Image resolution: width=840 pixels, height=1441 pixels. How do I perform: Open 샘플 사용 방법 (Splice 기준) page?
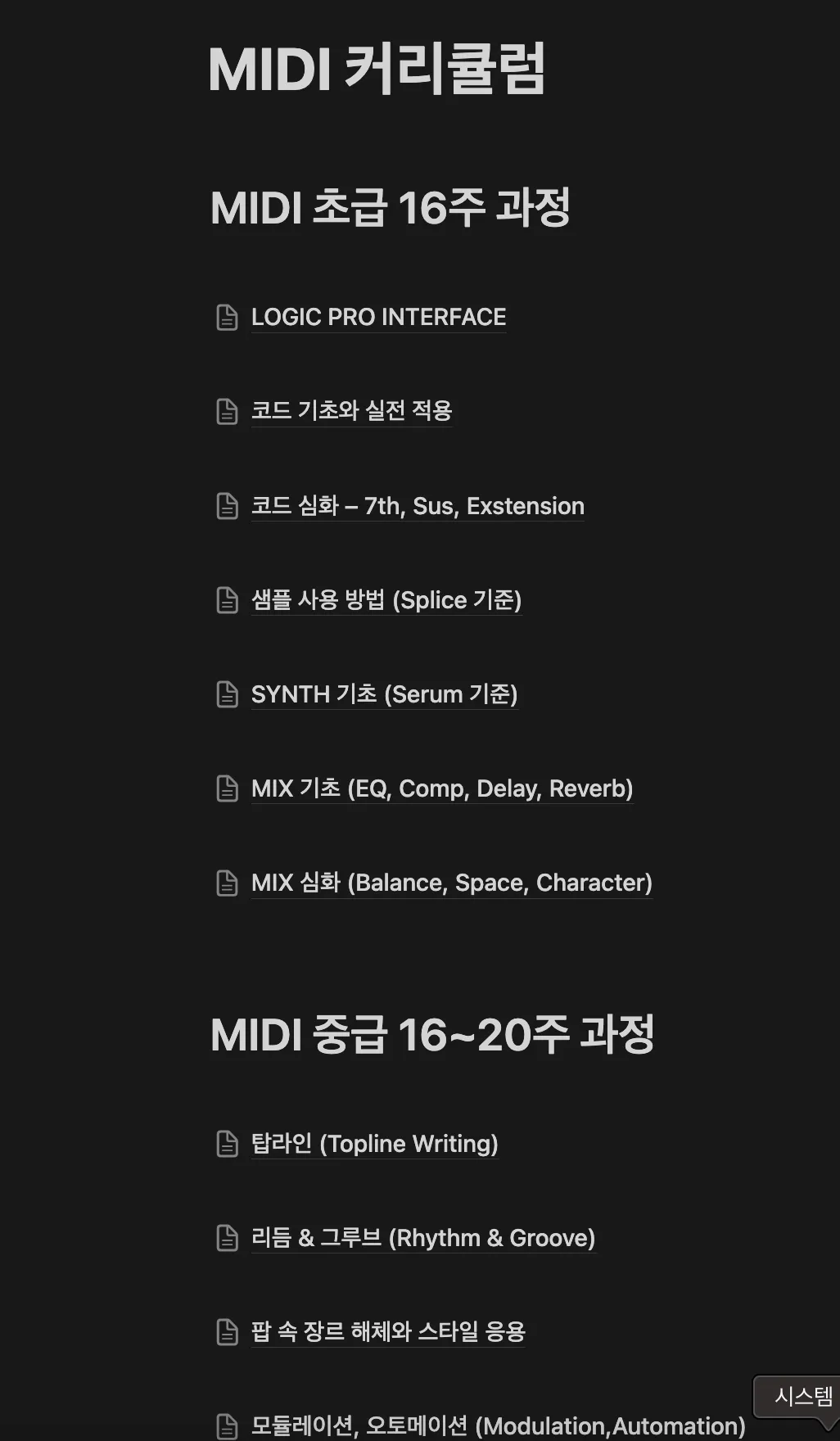tap(386, 600)
